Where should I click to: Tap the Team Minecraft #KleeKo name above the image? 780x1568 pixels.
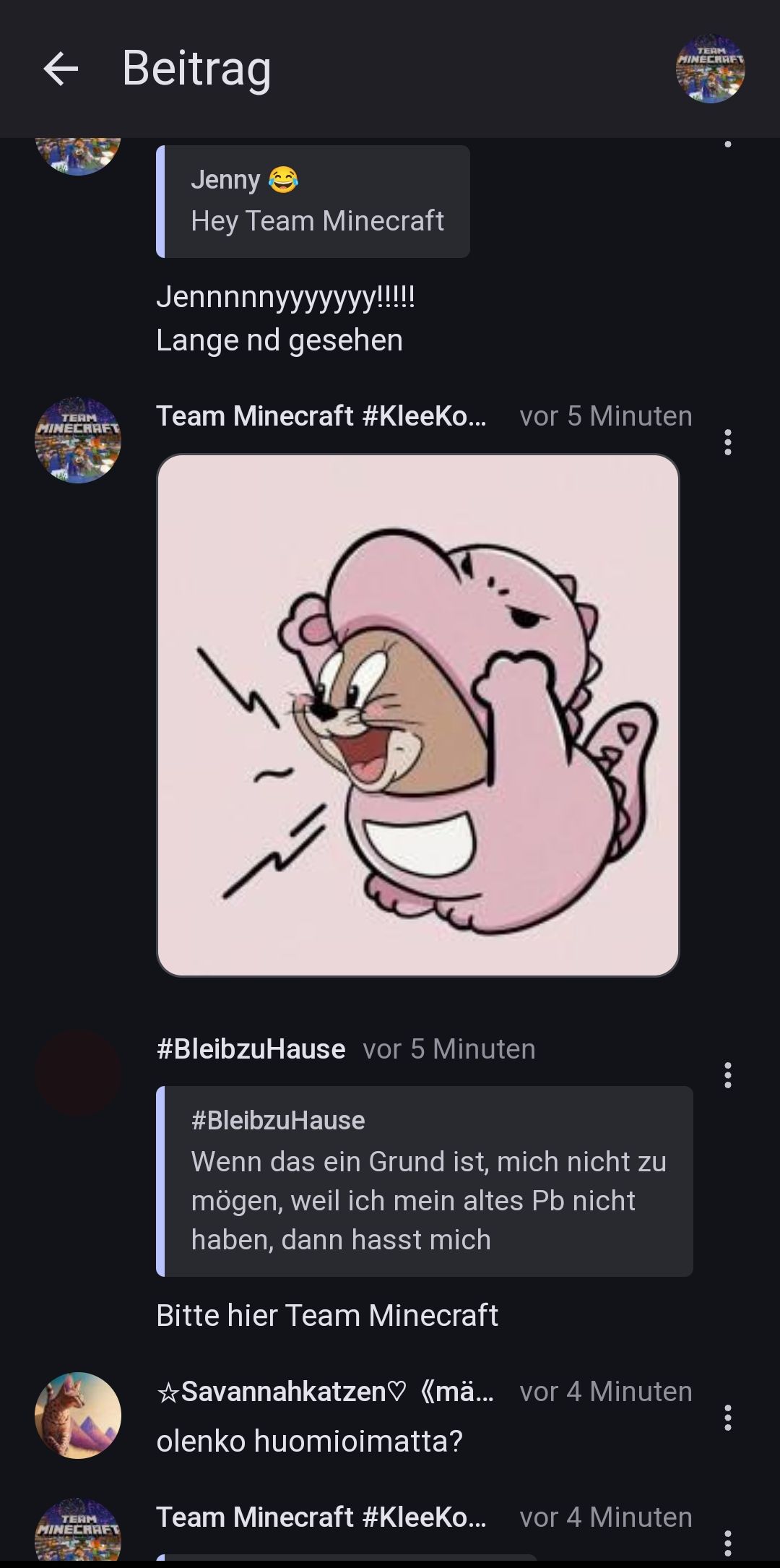(x=321, y=416)
